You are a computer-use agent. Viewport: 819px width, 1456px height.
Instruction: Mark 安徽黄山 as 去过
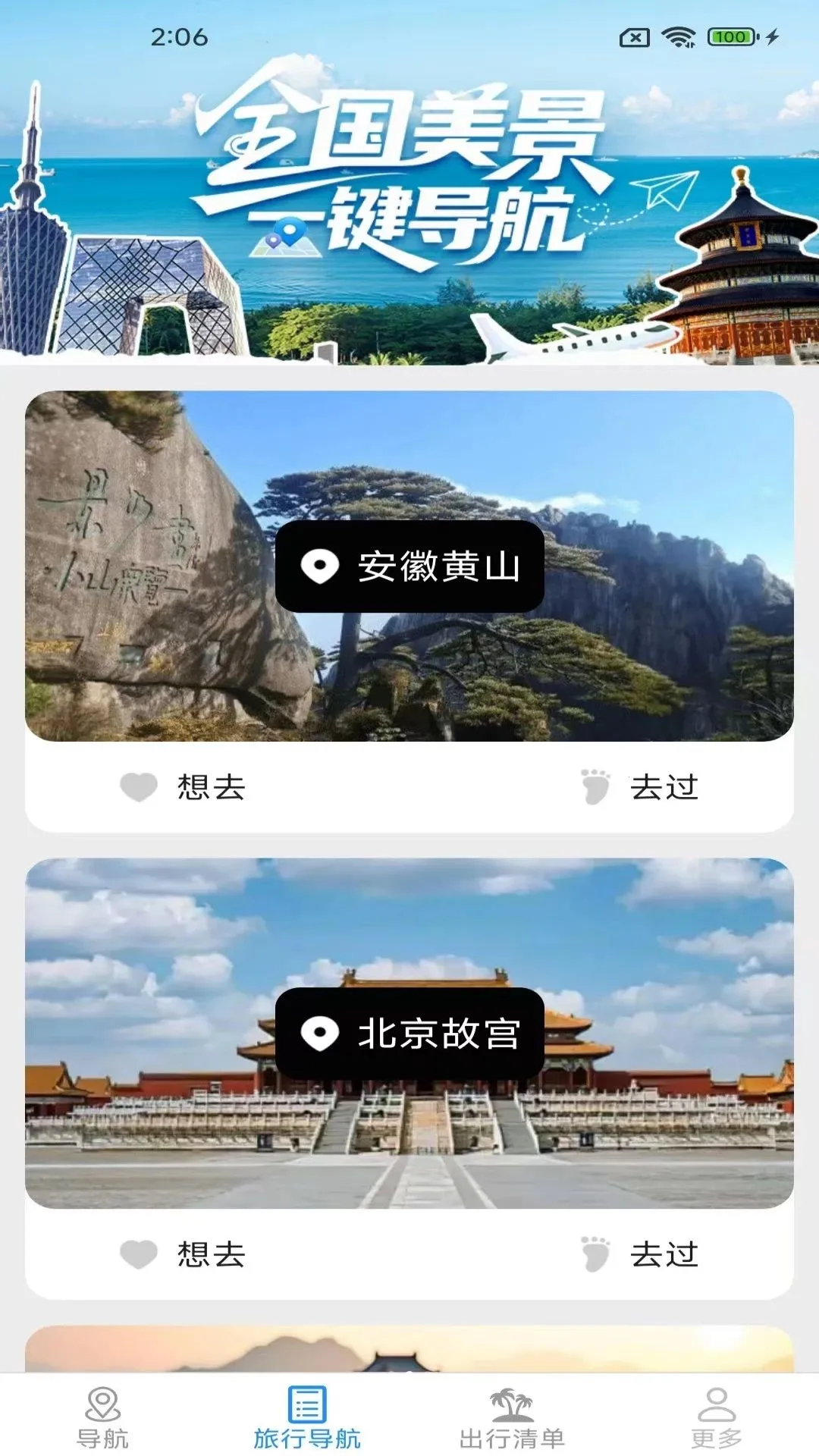(x=639, y=787)
